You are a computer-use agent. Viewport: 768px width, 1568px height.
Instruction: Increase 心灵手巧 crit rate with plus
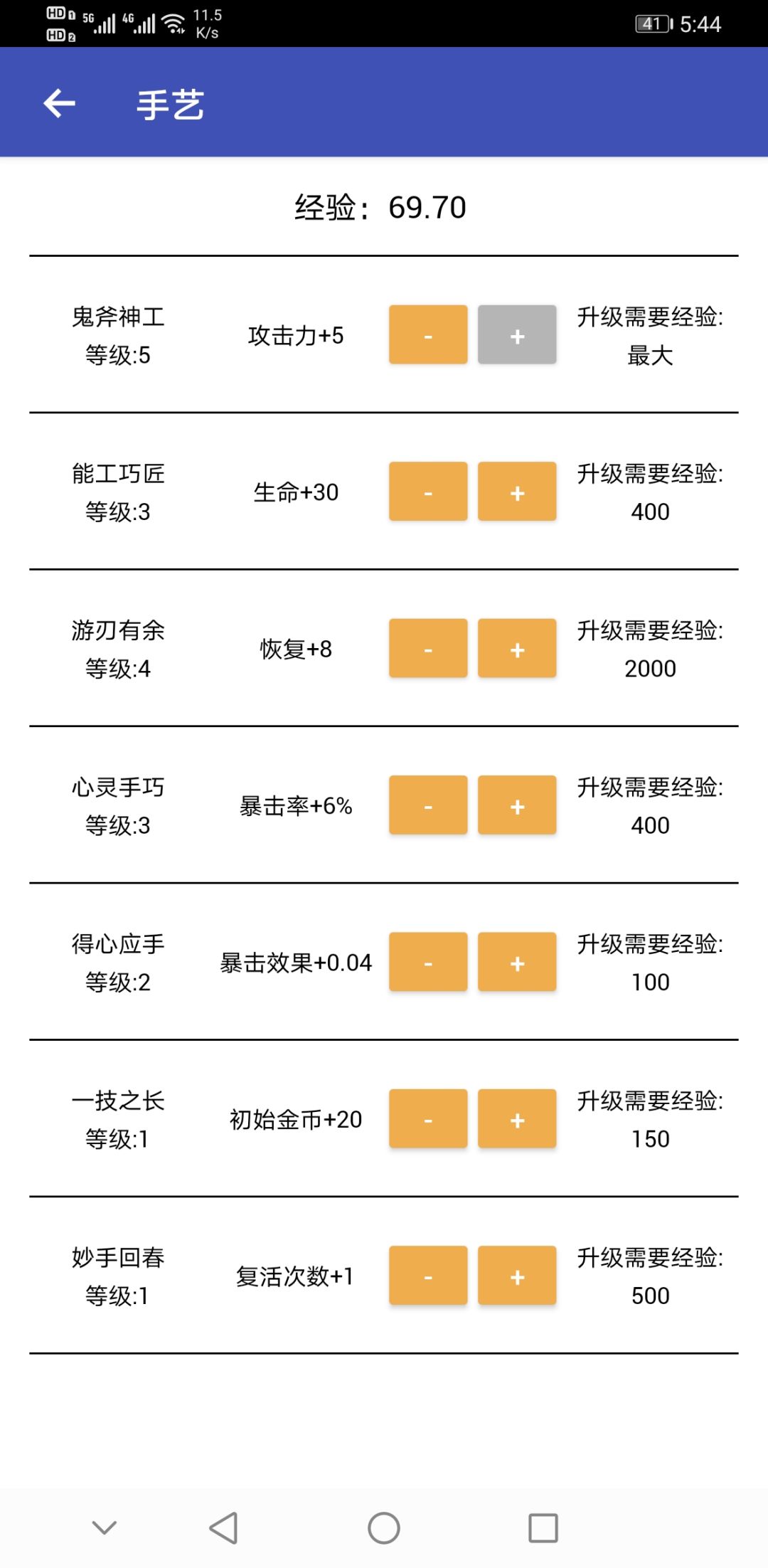(517, 805)
